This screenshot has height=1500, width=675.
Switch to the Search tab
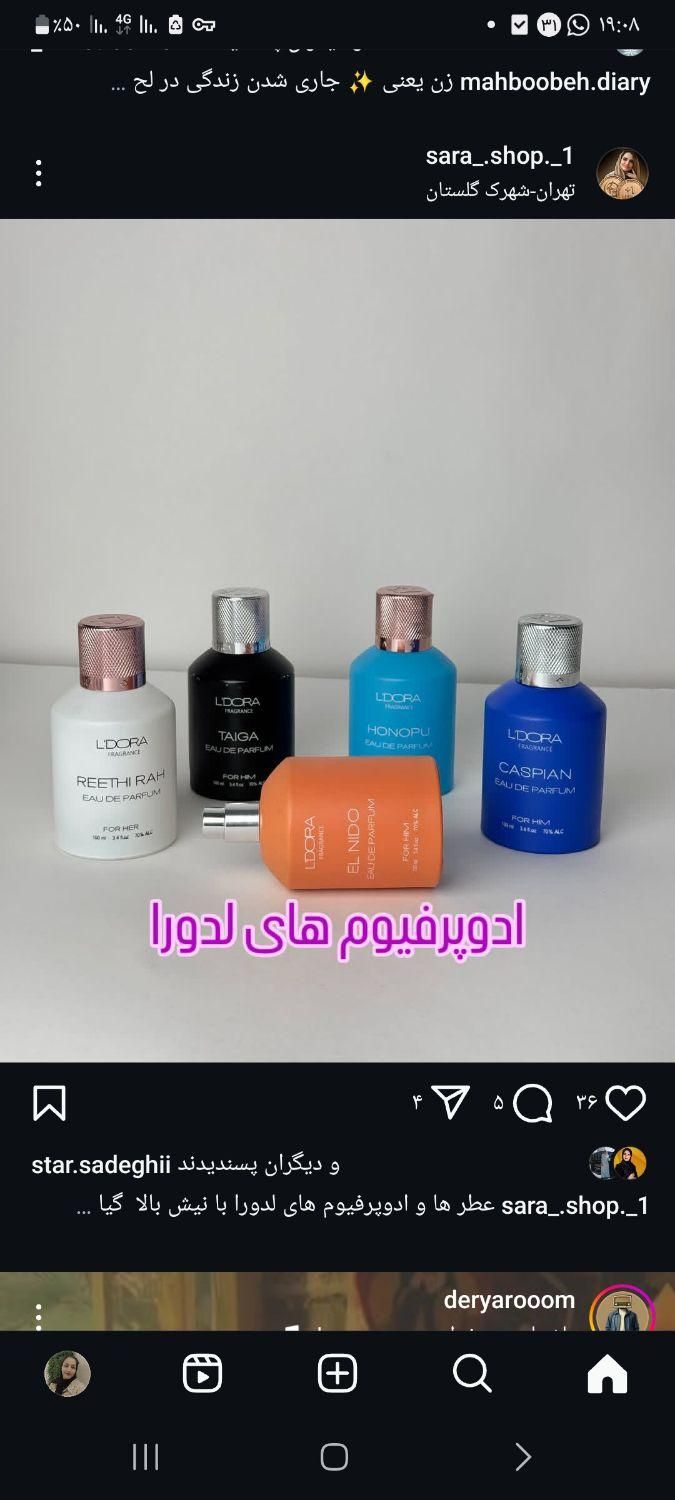tap(472, 1374)
